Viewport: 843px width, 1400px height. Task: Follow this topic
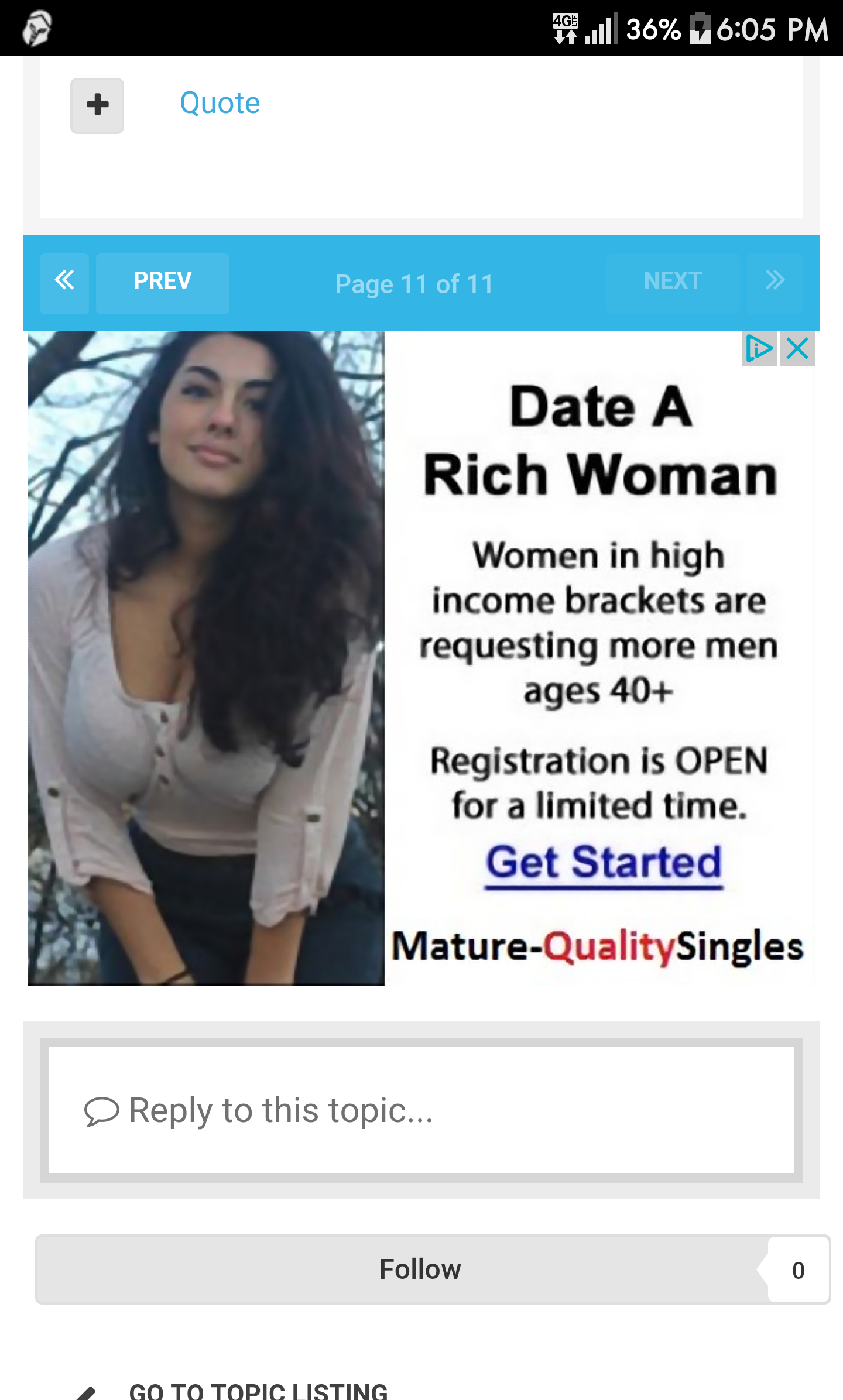pyautogui.click(x=420, y=1269)
